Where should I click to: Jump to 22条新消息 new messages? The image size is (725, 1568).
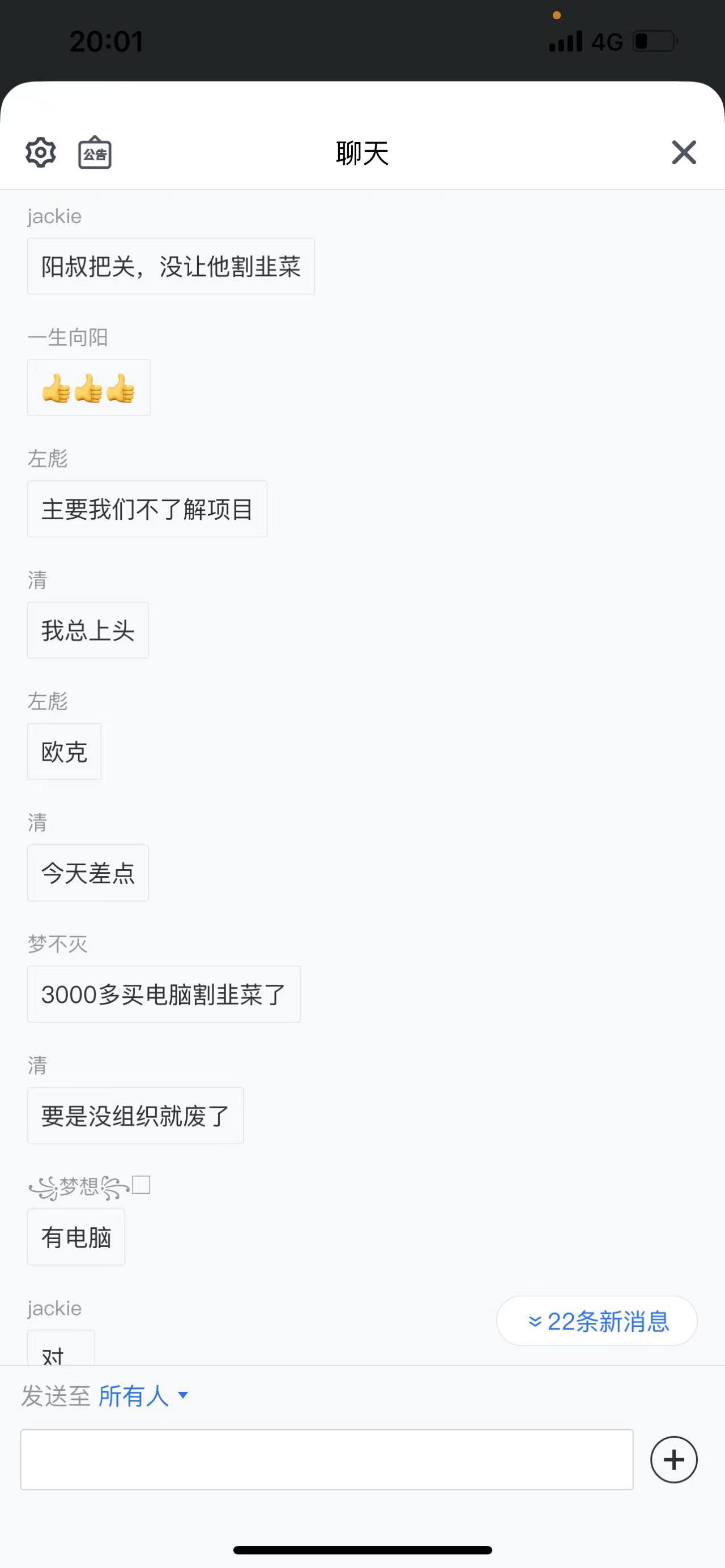(x=596, y=1321)
